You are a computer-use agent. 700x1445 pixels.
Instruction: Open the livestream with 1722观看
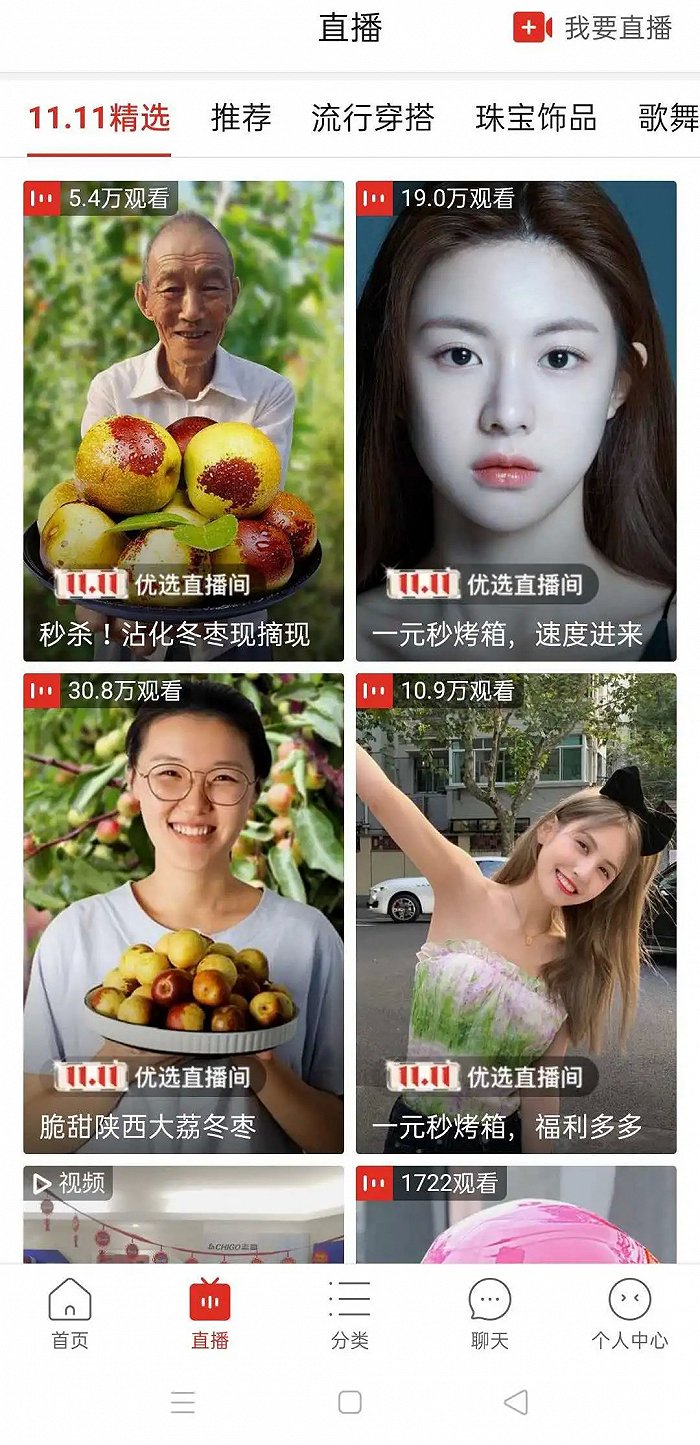click(516, 1215)
